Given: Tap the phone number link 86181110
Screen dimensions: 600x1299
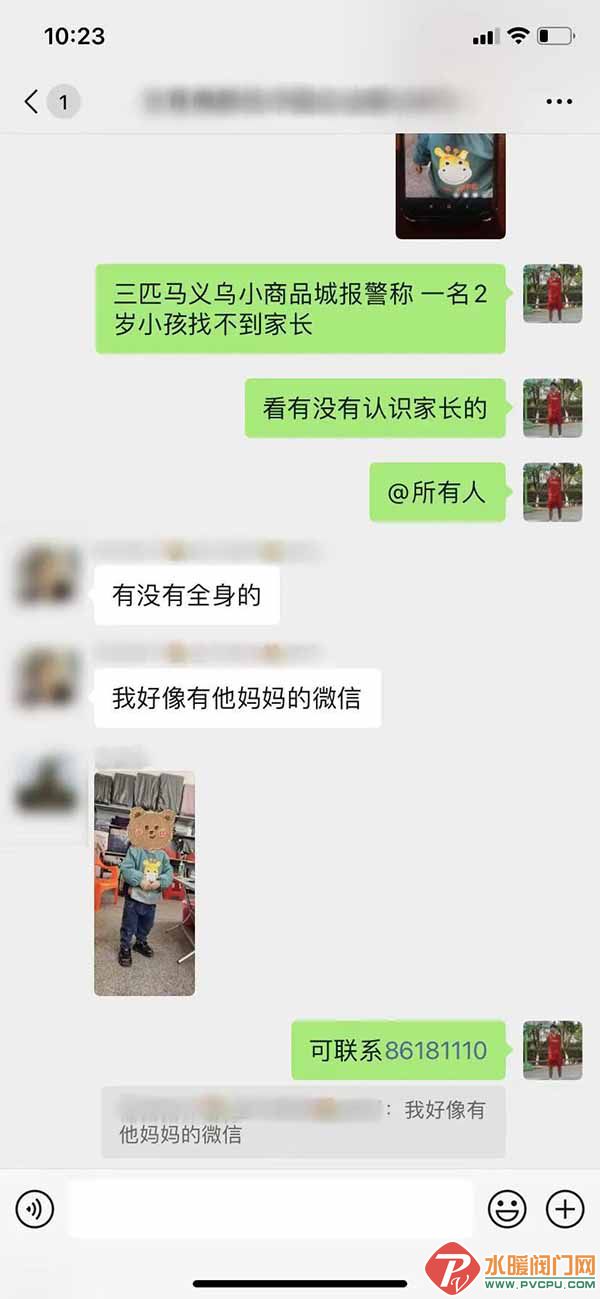Looking at the screenshot, I should click(436, 1051).
